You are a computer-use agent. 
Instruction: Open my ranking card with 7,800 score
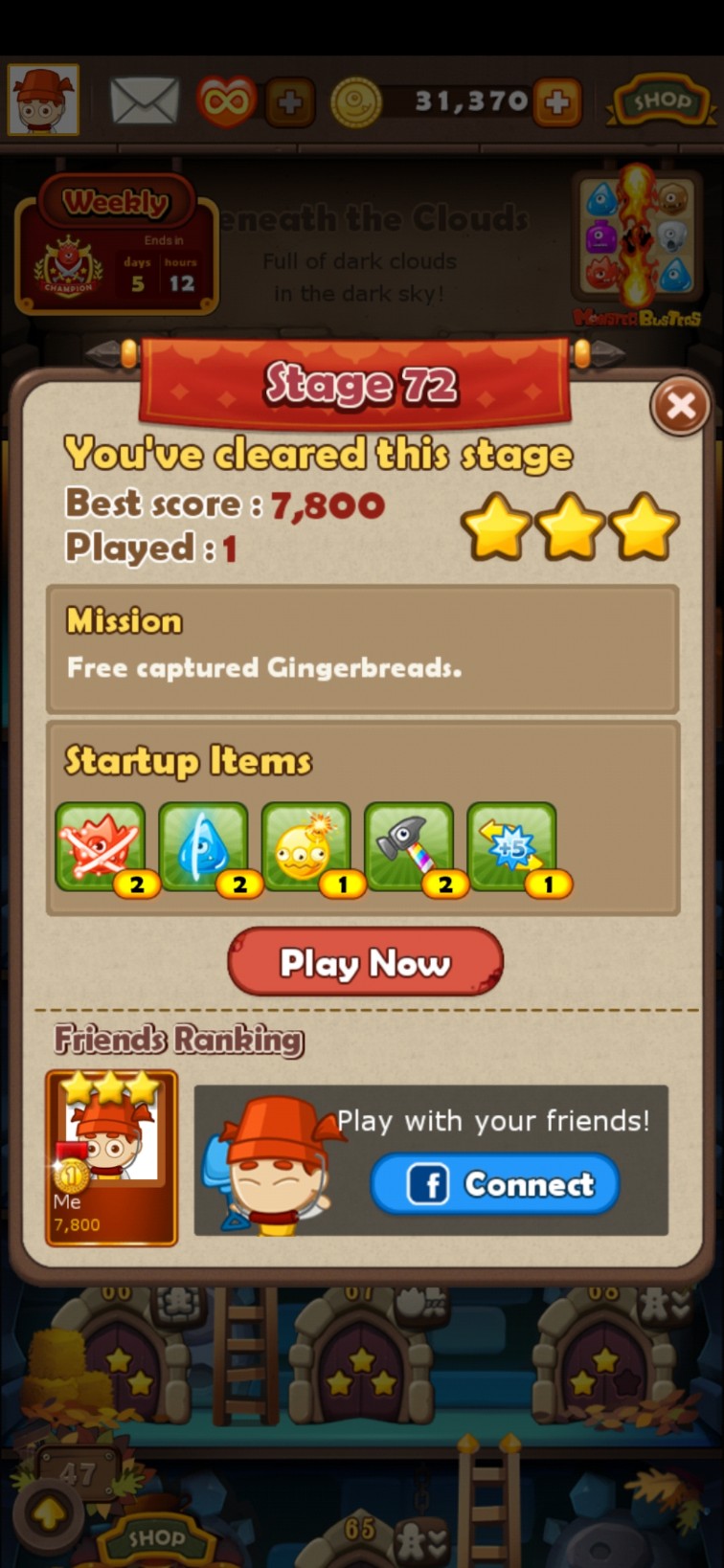pos(111,1158)
